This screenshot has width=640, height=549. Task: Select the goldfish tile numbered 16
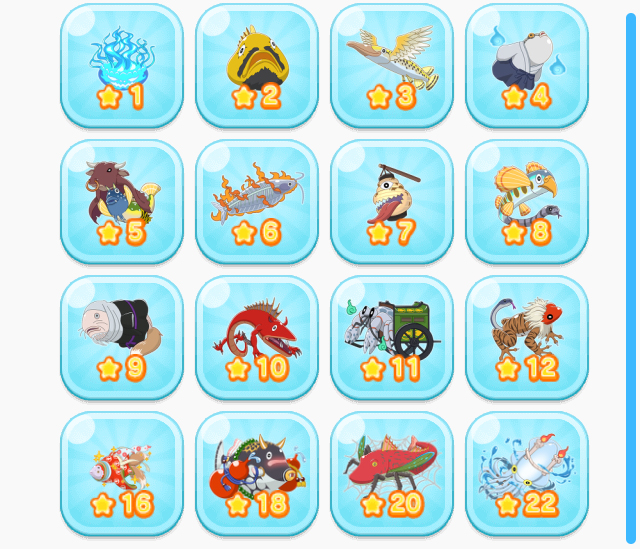click(122, 473)
